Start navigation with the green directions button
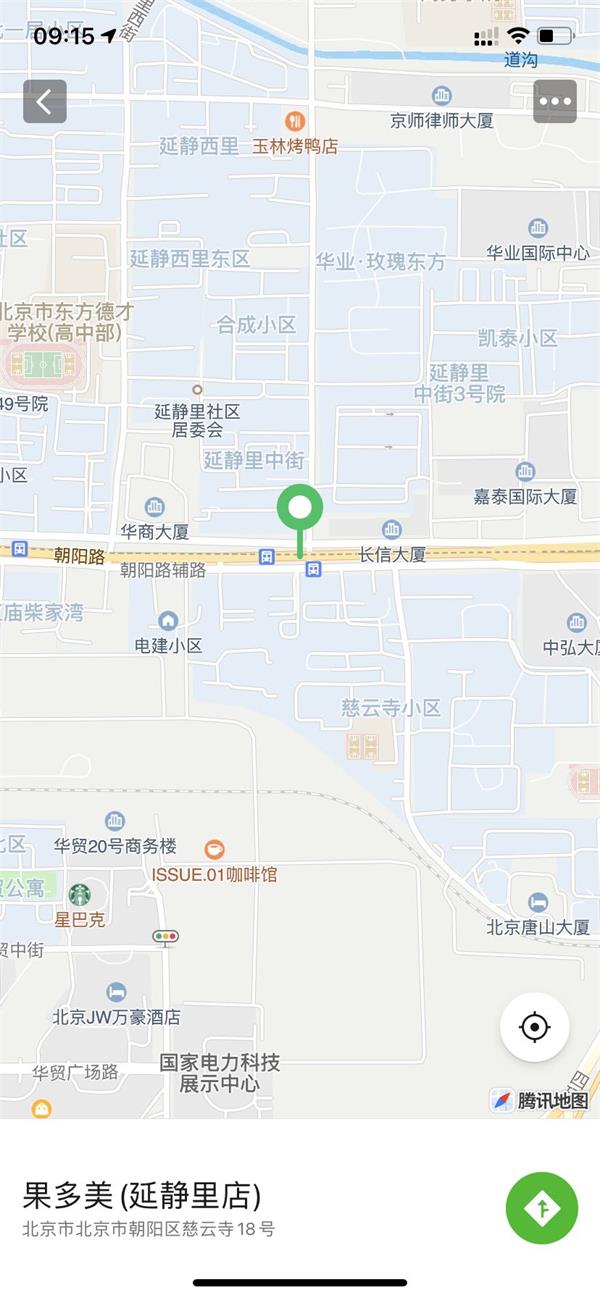This screenshot has width=600, height=1298. click(542, 1208)
